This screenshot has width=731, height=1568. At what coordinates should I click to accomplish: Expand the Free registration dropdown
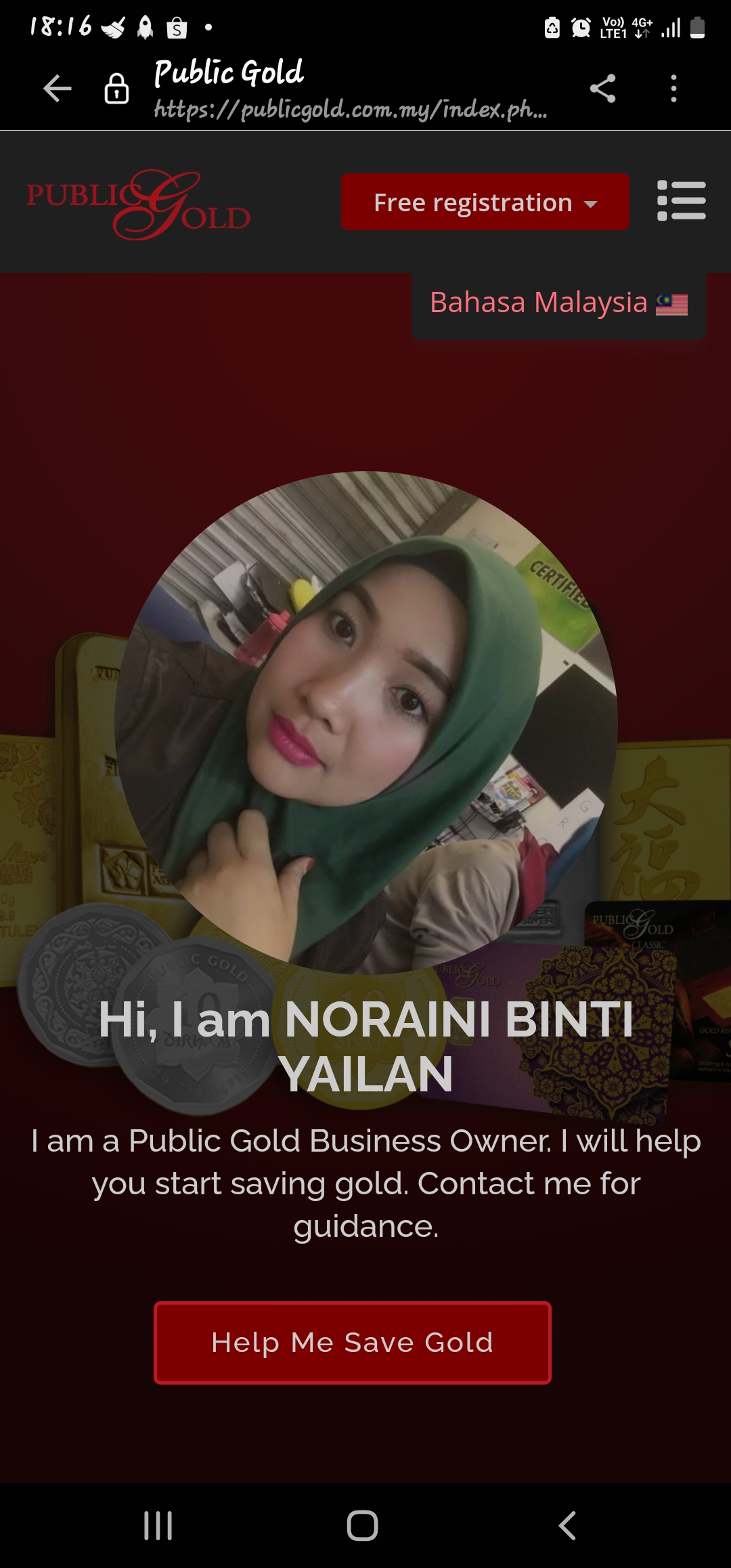pos(485,202)
